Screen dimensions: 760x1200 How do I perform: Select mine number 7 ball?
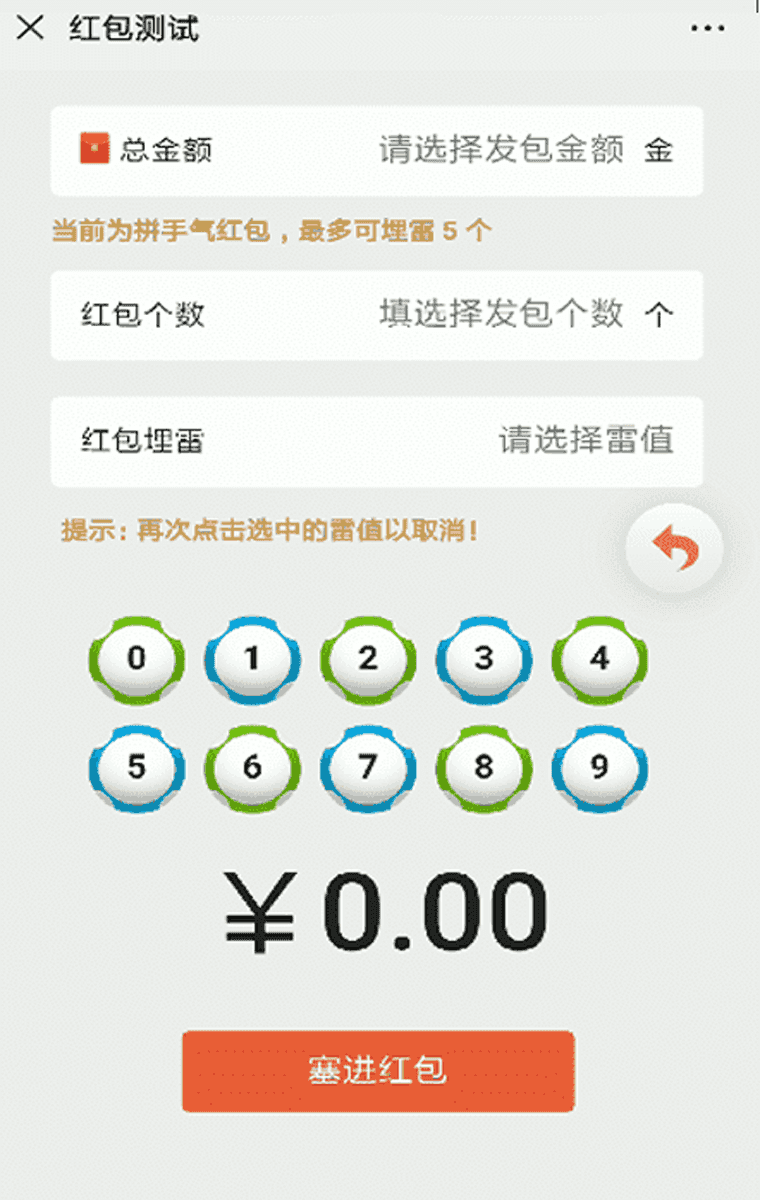tap(368, 769)
